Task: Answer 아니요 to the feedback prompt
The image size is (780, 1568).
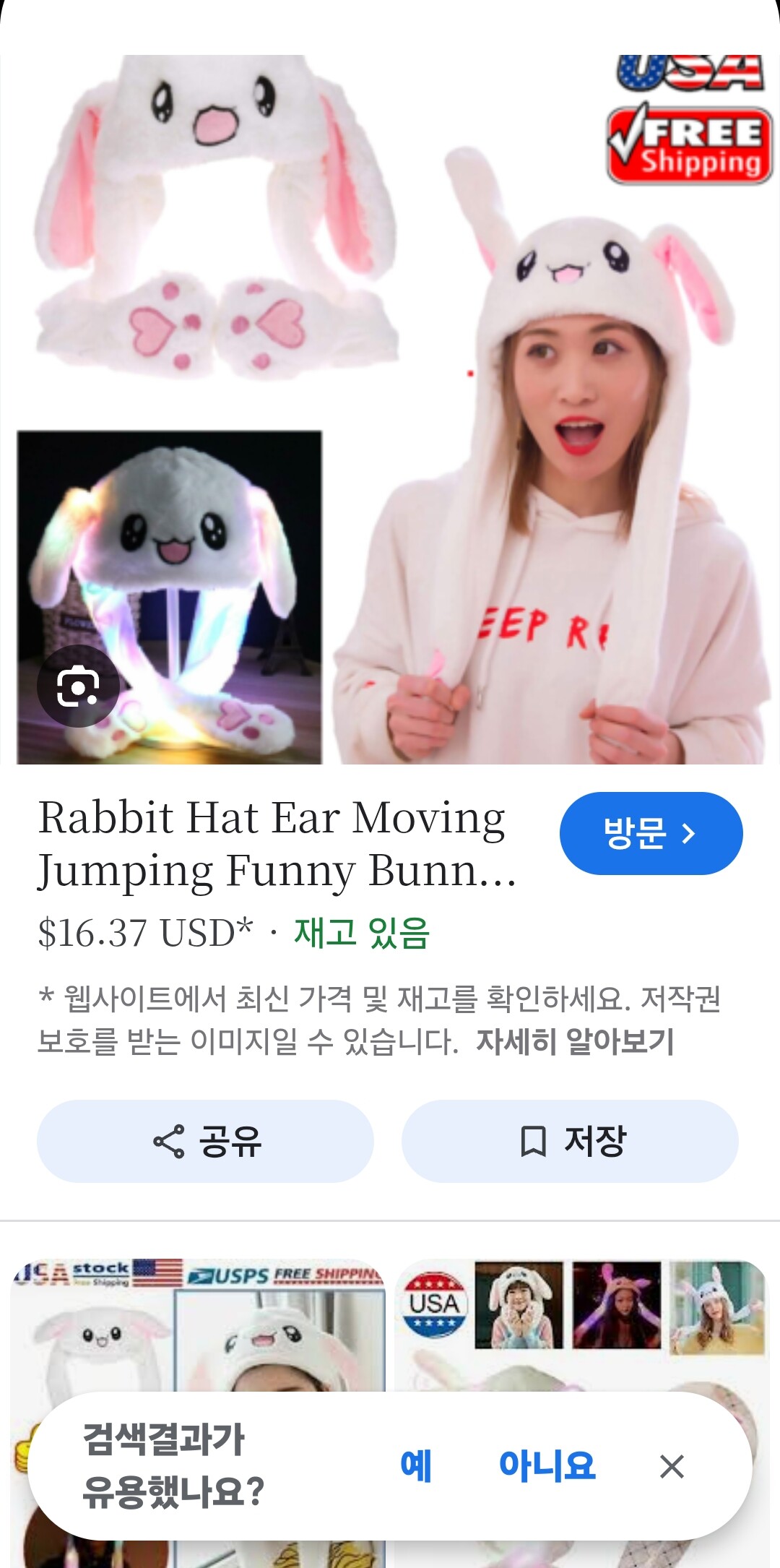Action: pyautogui.click(x=547, y=1465)
